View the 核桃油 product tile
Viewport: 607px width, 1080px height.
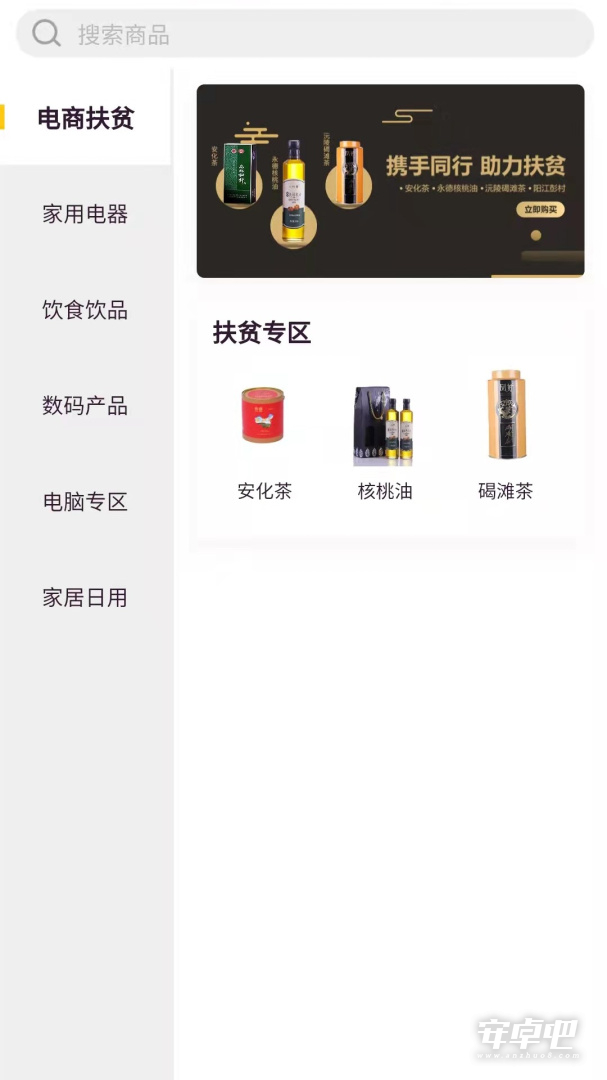(384, 435)
